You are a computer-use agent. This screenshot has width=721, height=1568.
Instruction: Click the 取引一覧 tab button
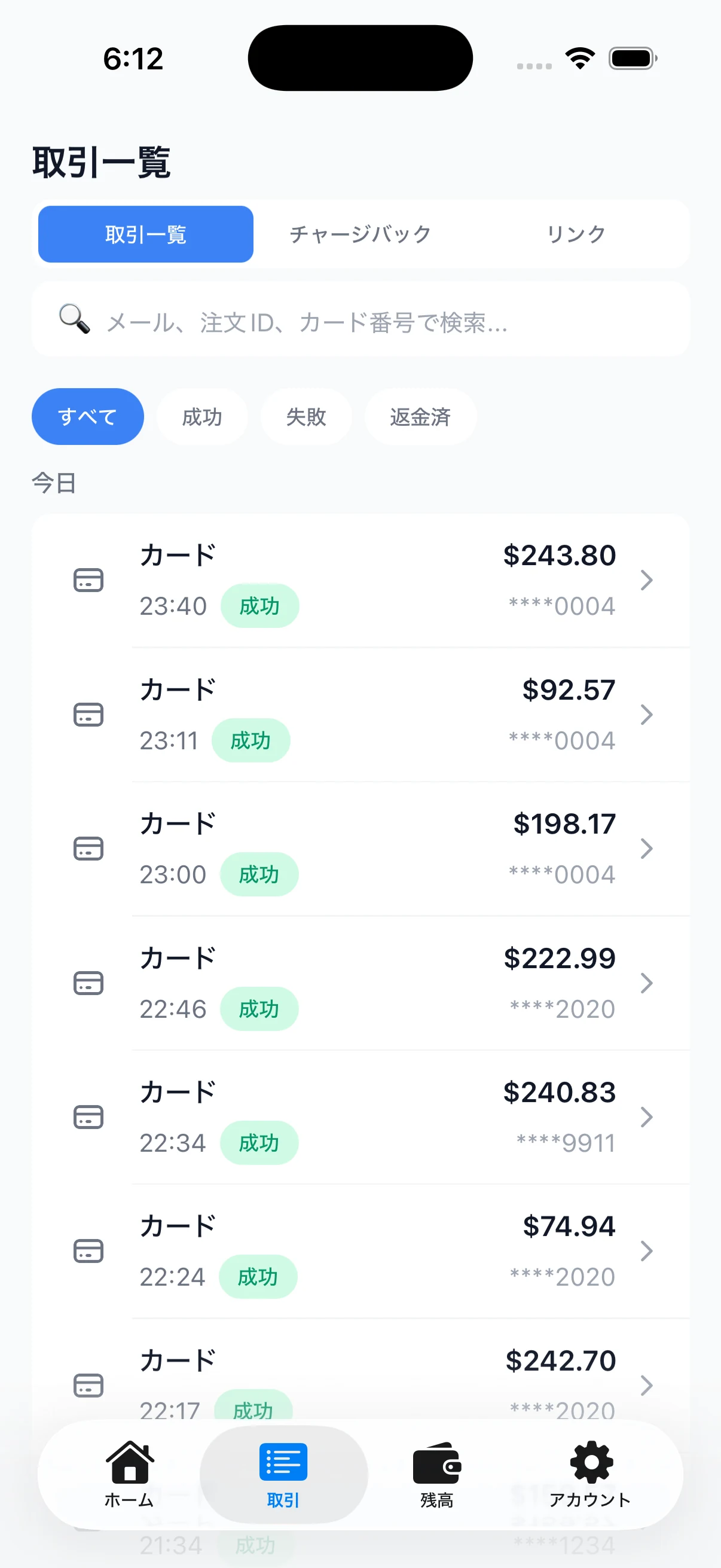(x=145, y=234)
